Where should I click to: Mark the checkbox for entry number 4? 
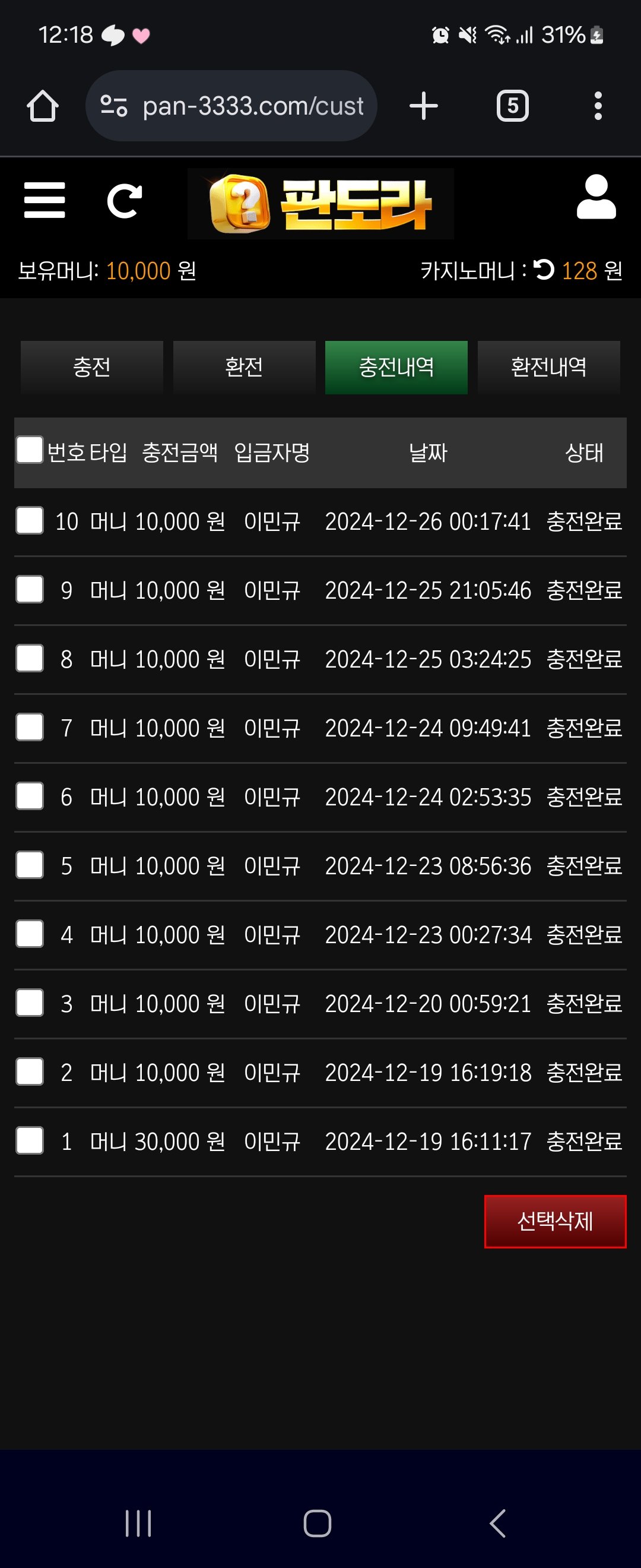tap(29, 934)
